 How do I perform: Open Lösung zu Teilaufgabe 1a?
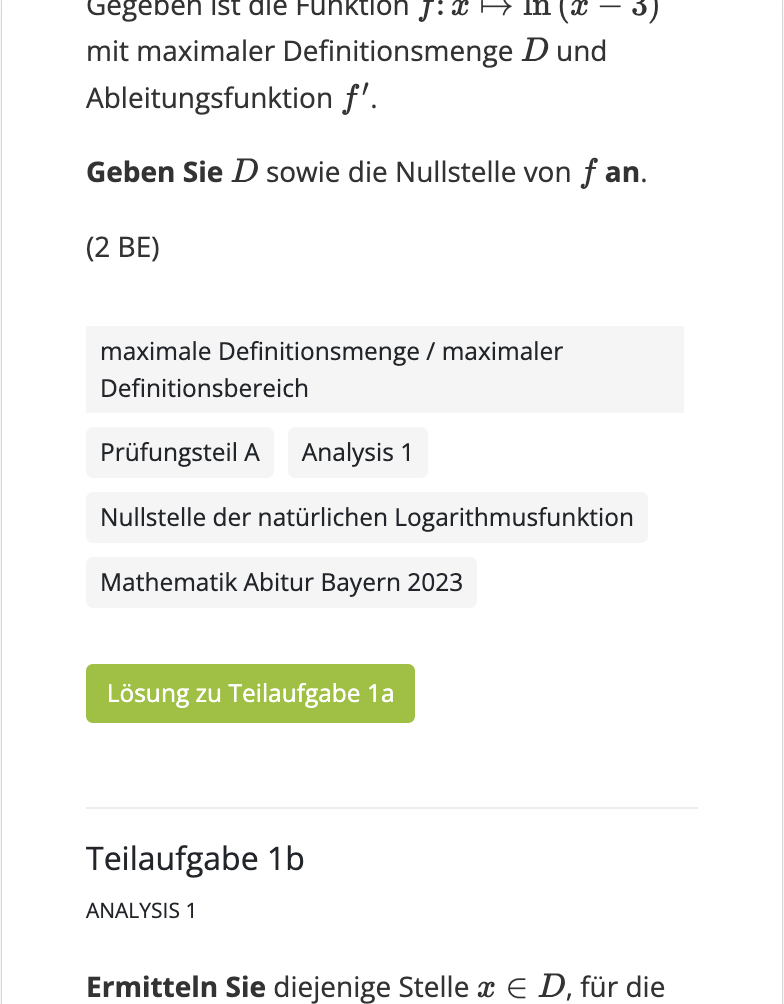[x=250, y=693]
